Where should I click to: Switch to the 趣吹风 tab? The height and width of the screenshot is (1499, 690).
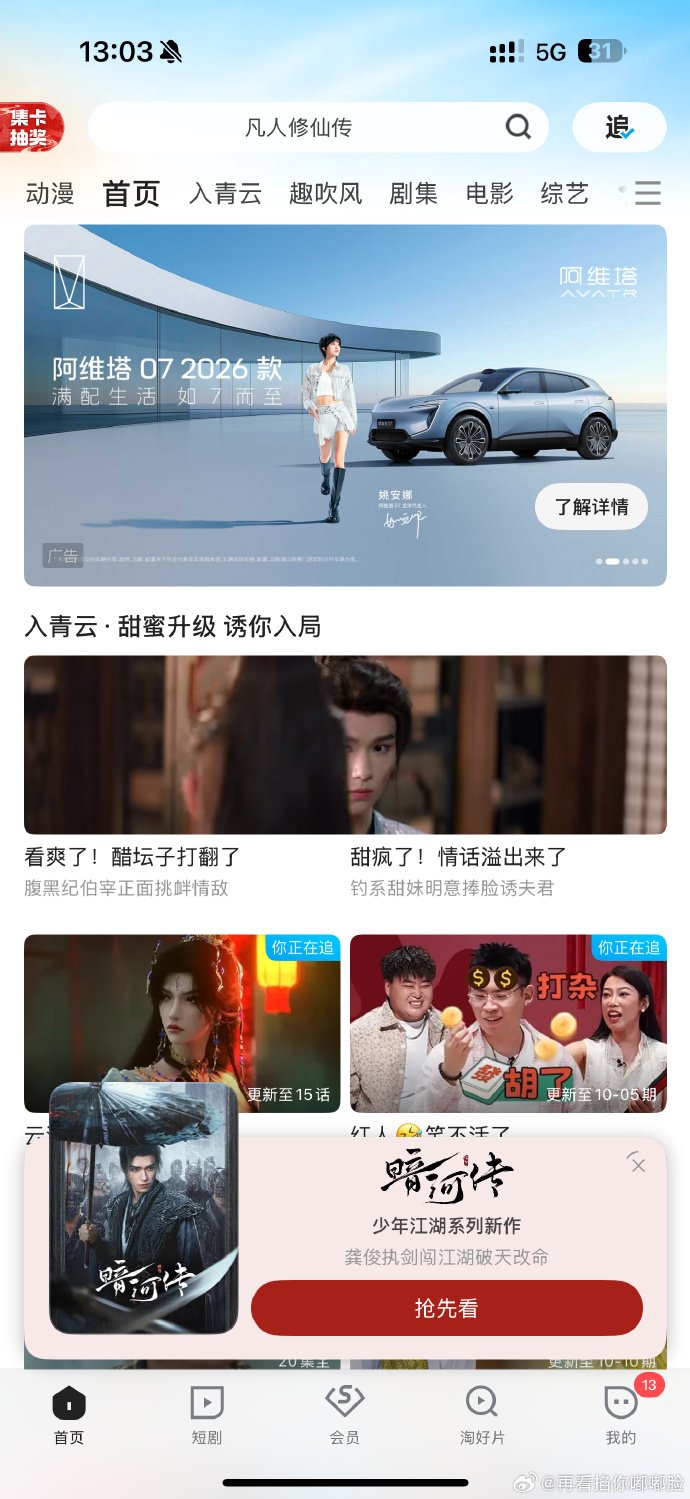[325, 193]
